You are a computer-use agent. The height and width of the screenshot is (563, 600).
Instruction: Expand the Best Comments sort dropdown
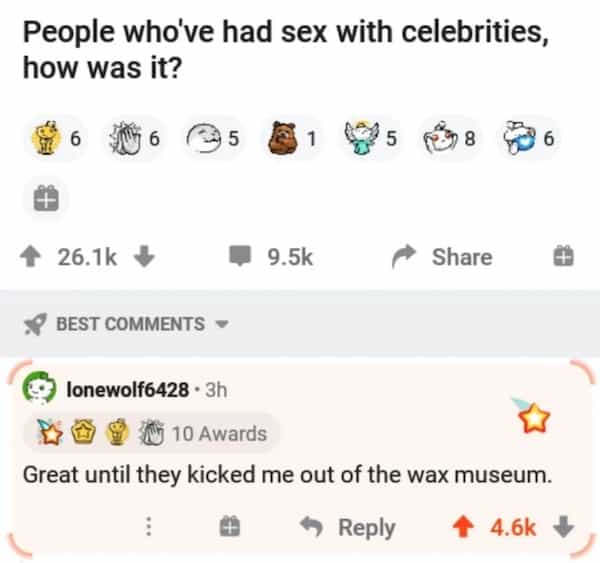click(x=130, y=324)
